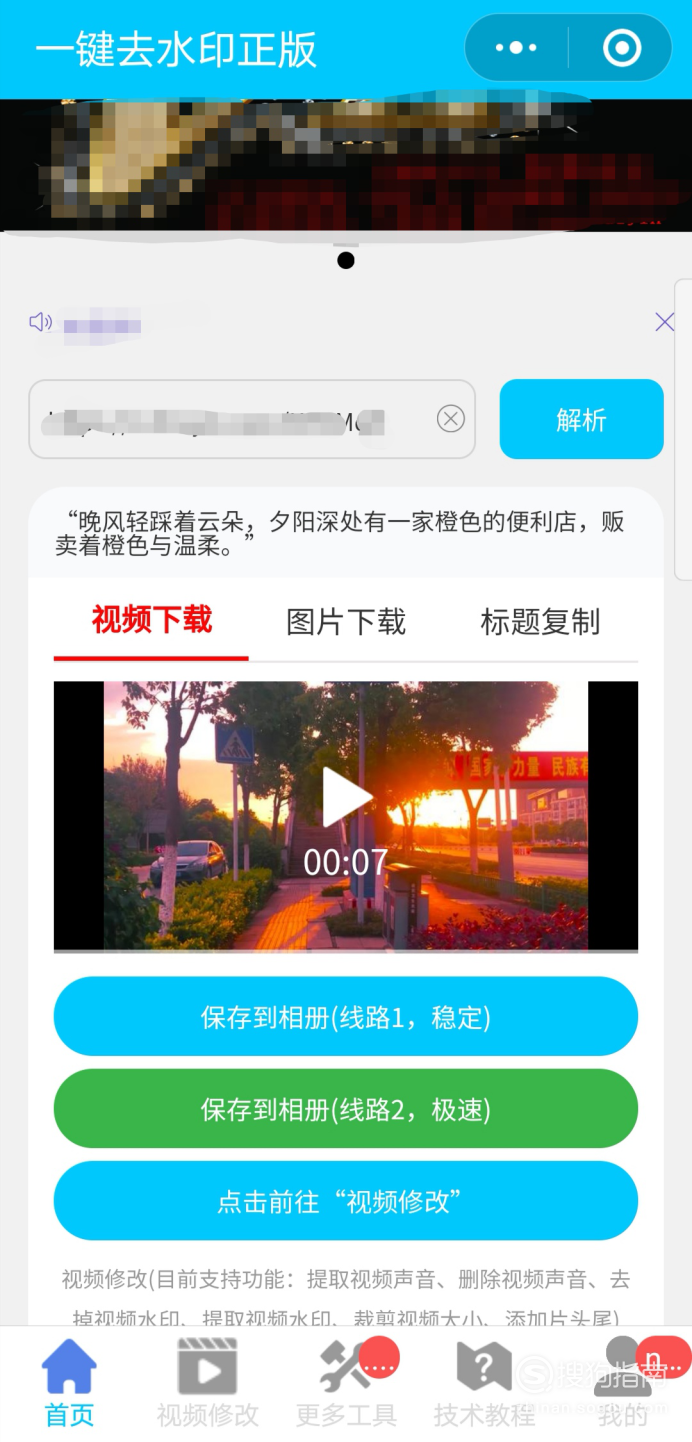Open the 更多工具 bottom tab
This screenshot has height=1442, width=692.
(x=346, y=1385)
